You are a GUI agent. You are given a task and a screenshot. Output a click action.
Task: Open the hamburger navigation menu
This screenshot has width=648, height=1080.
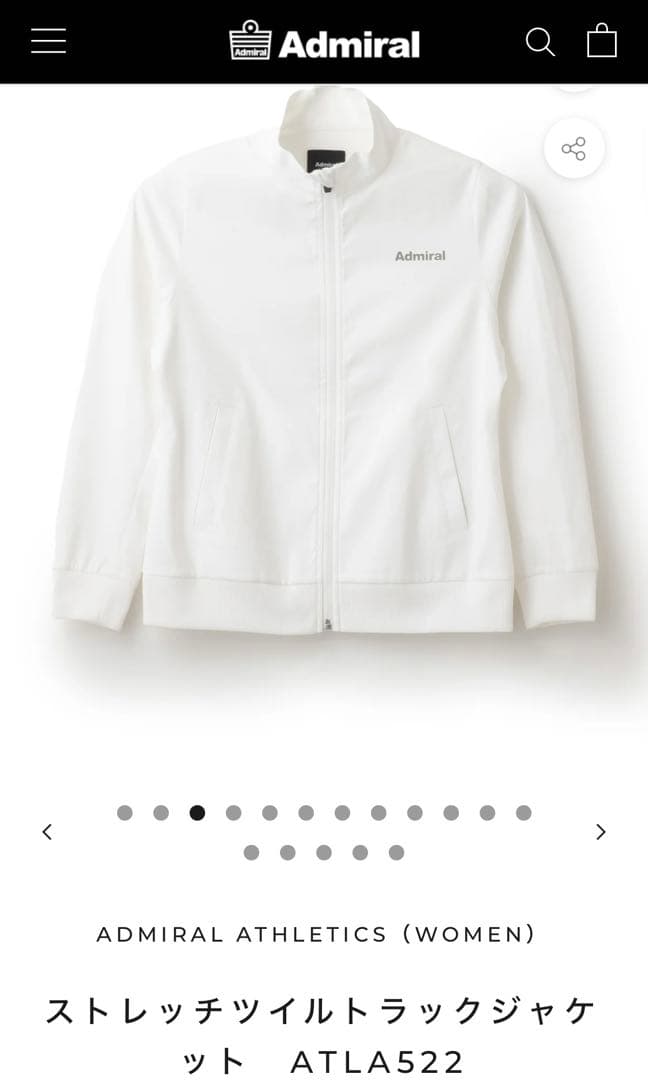(48, 41)
